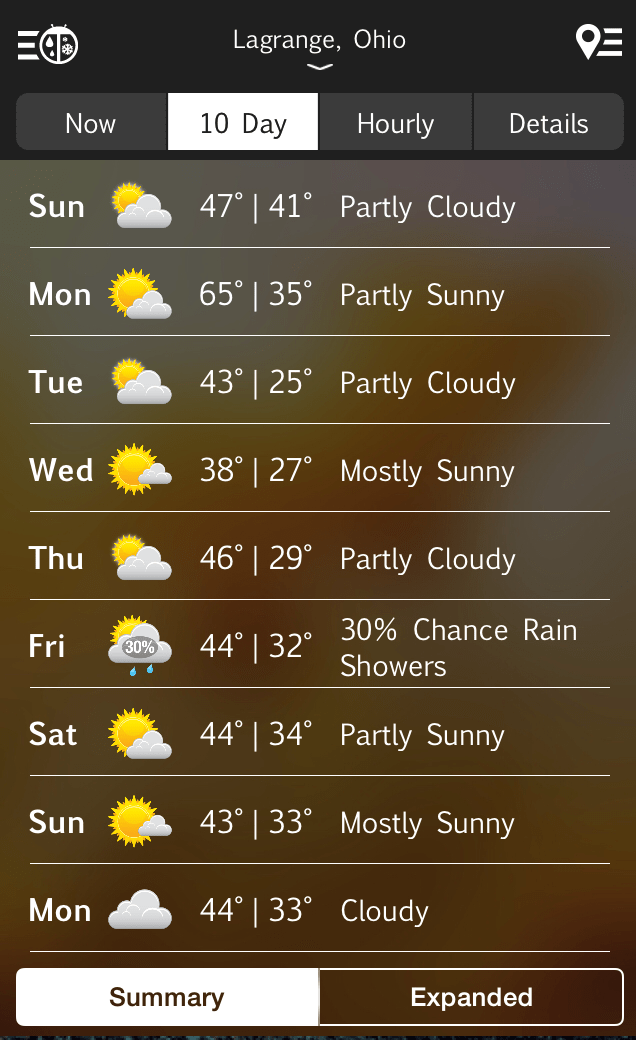The height and width of the screenshot is (1040, 636).
Task: Open Wednesday's Mostly Sunny forecast
Action: pyautogui.click(x=319, y=469)
